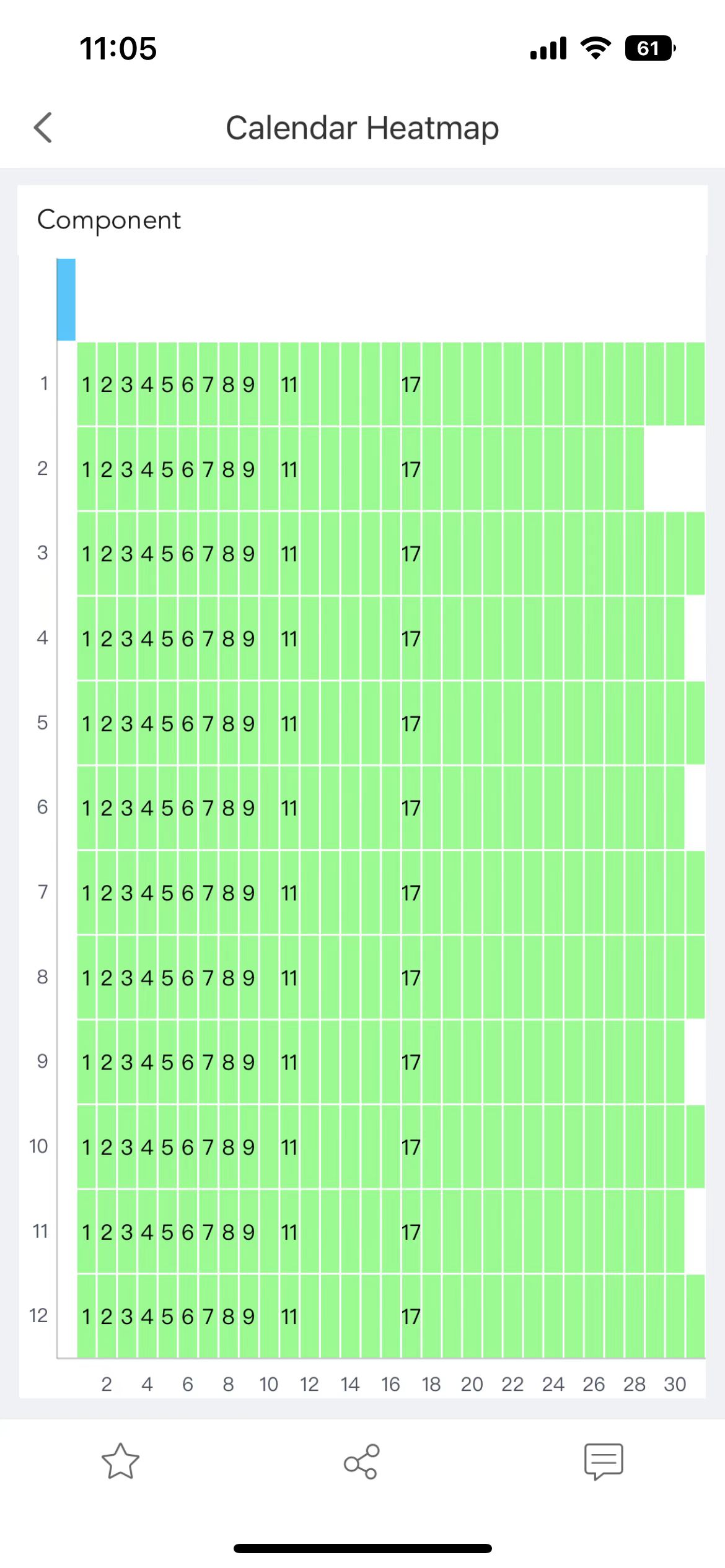Tap the blue bar above the heatmap
Image resolution: width=725 pixels, height=1568 pixels.
pyautogui.click(x=66, y=299)
